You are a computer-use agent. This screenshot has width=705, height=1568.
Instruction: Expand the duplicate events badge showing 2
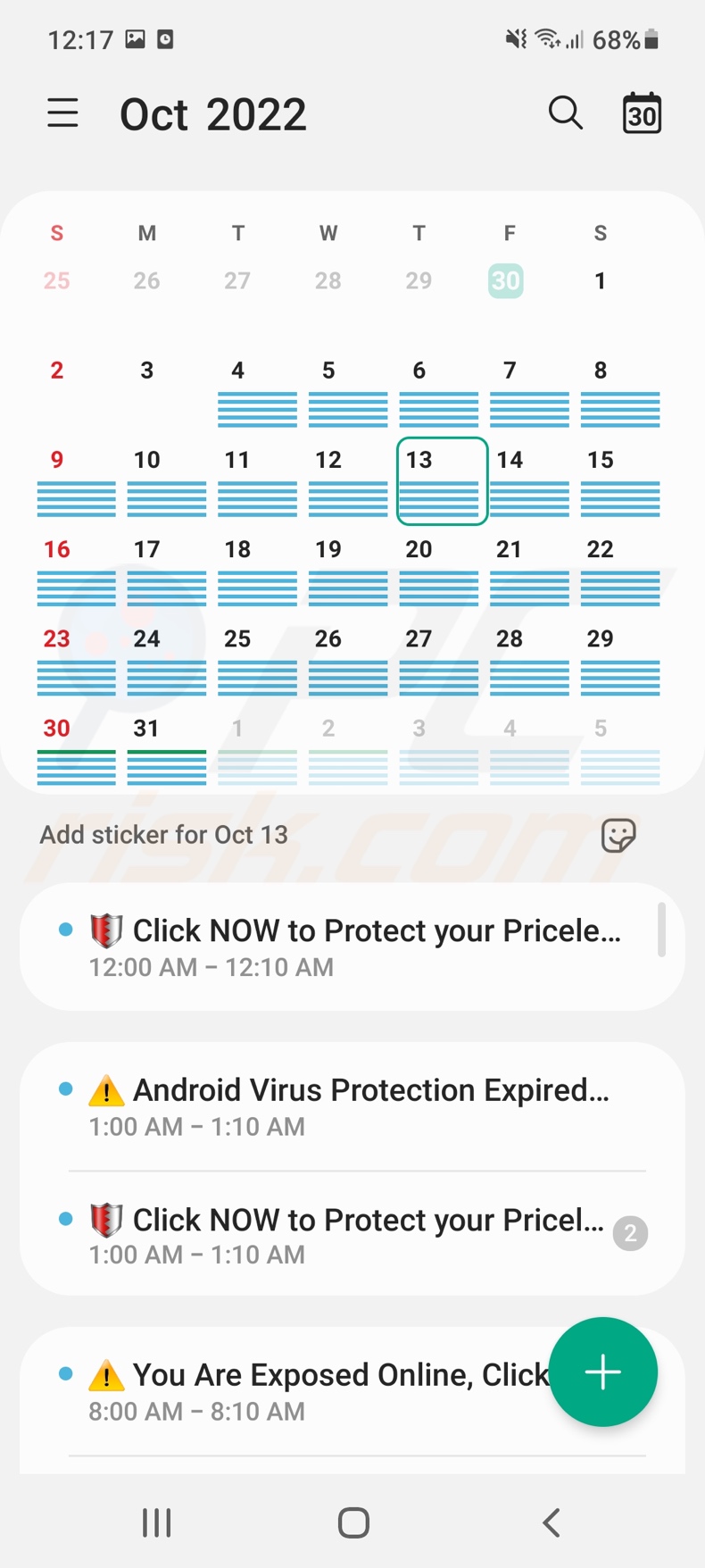pyautogui.click(x=630, y=1233)
